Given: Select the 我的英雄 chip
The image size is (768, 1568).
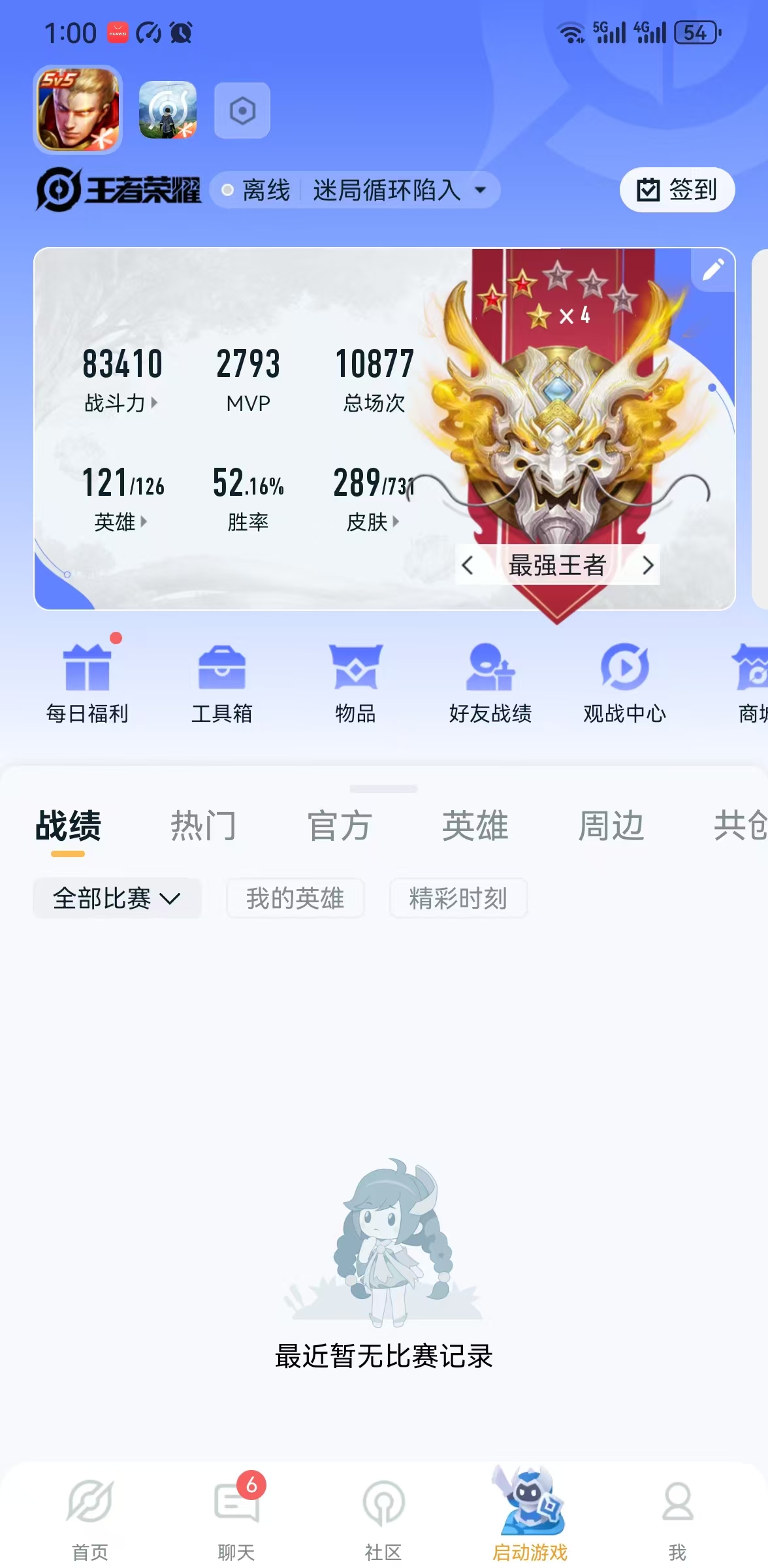Looking at the screenshot, I should coord(295,898).
